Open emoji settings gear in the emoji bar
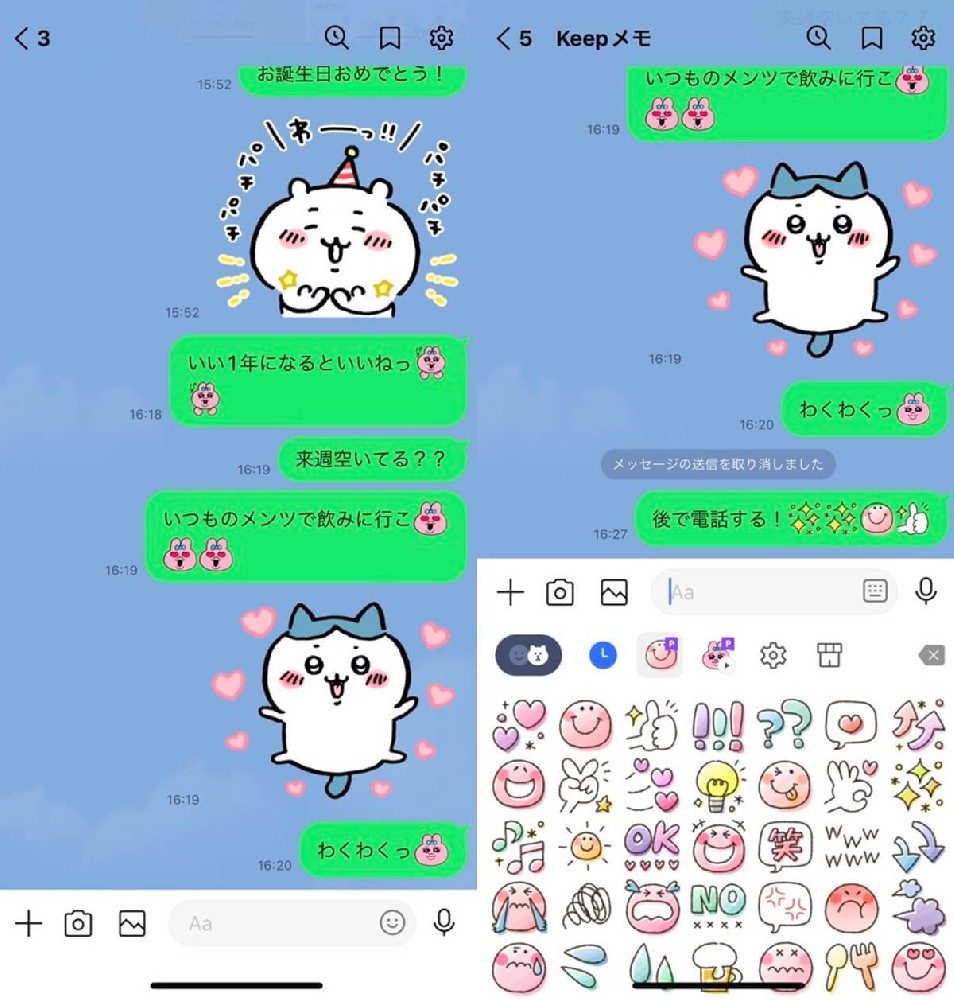 pos(772,655)
